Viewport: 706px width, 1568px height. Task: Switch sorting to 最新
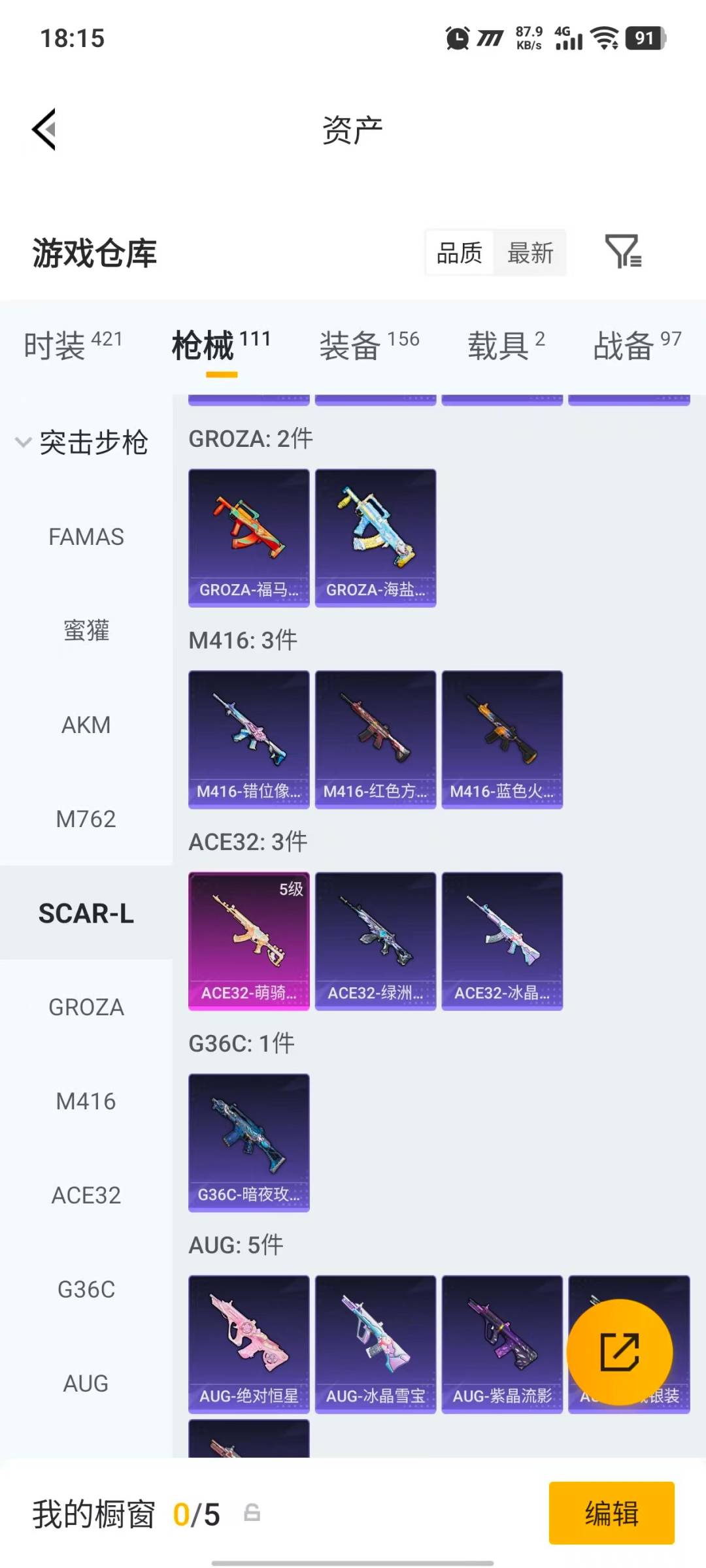(x=531, y=253)
